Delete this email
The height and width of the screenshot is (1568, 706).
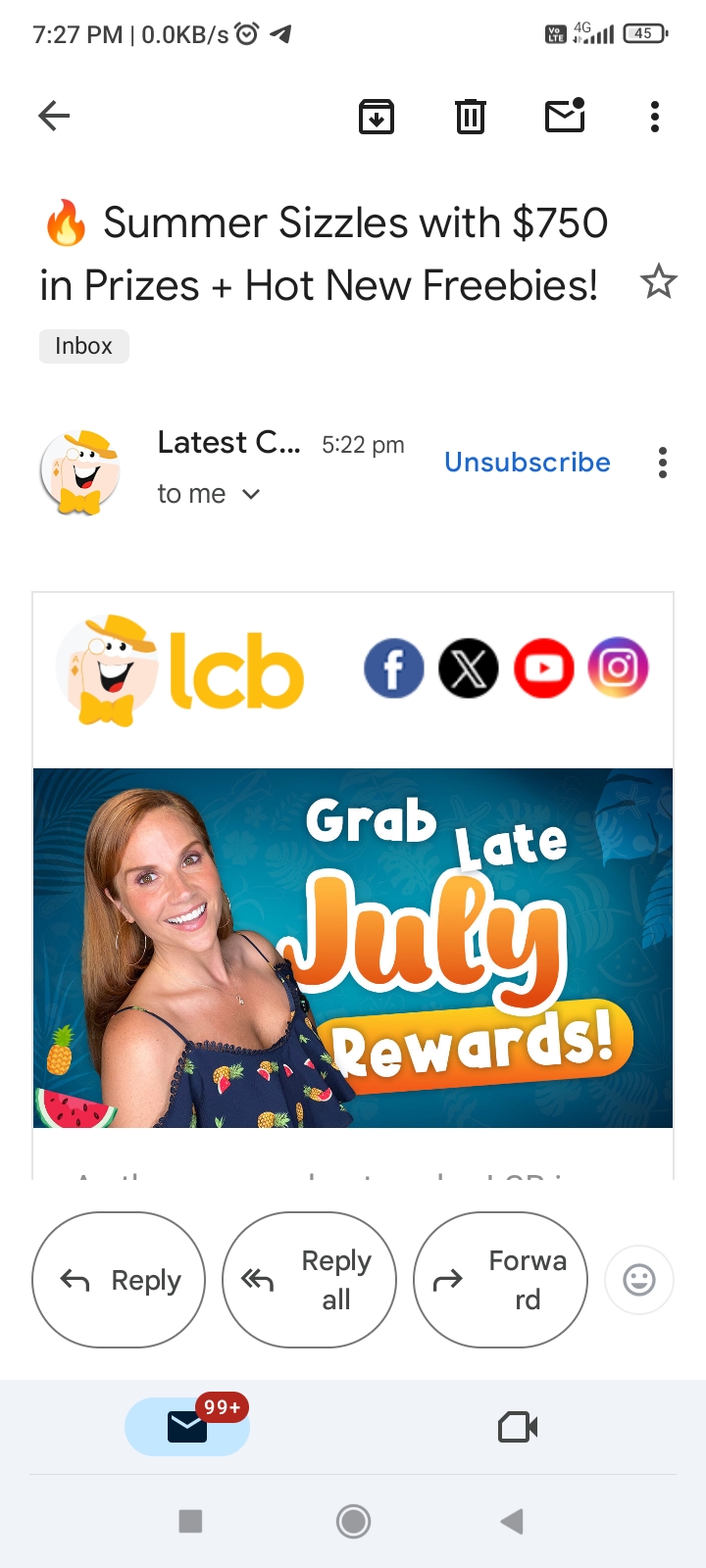pyautogui.click(x=471, y=117)
